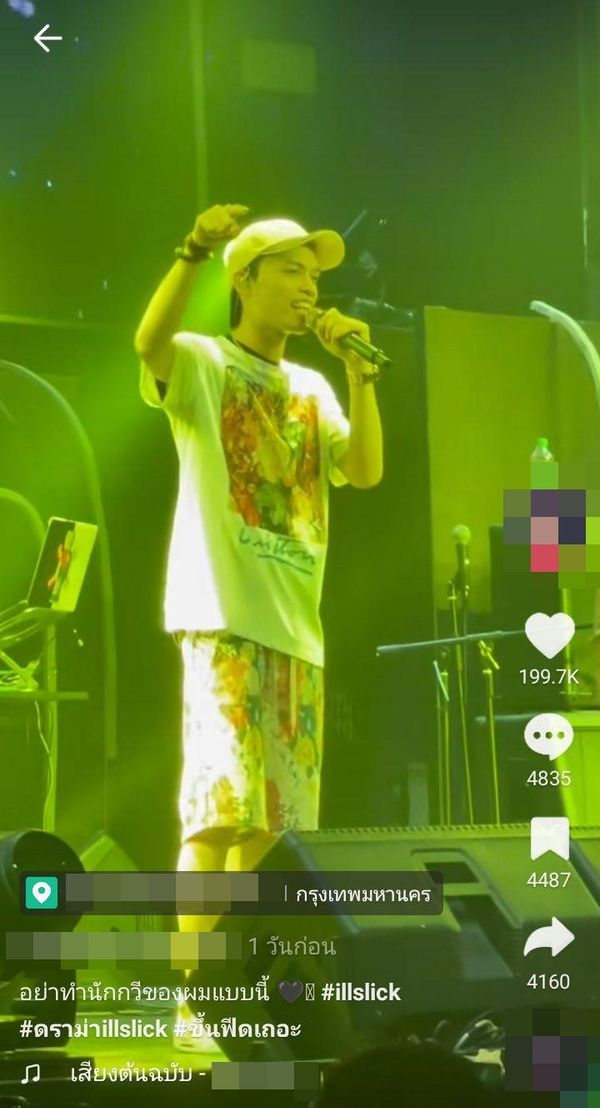
Task: Bookmark this video
Action: click(x=549, y=839)
